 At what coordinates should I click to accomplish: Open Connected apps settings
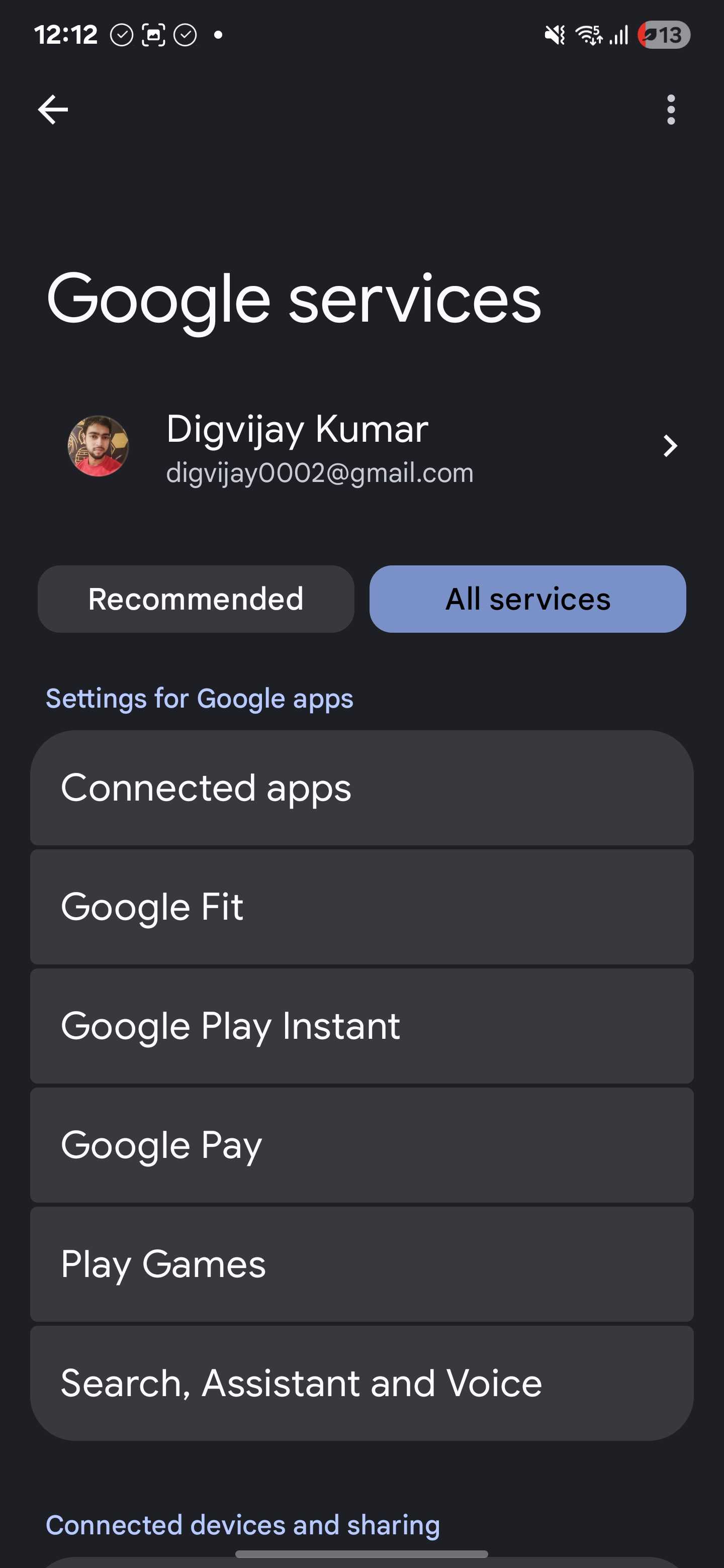[361, 788]
